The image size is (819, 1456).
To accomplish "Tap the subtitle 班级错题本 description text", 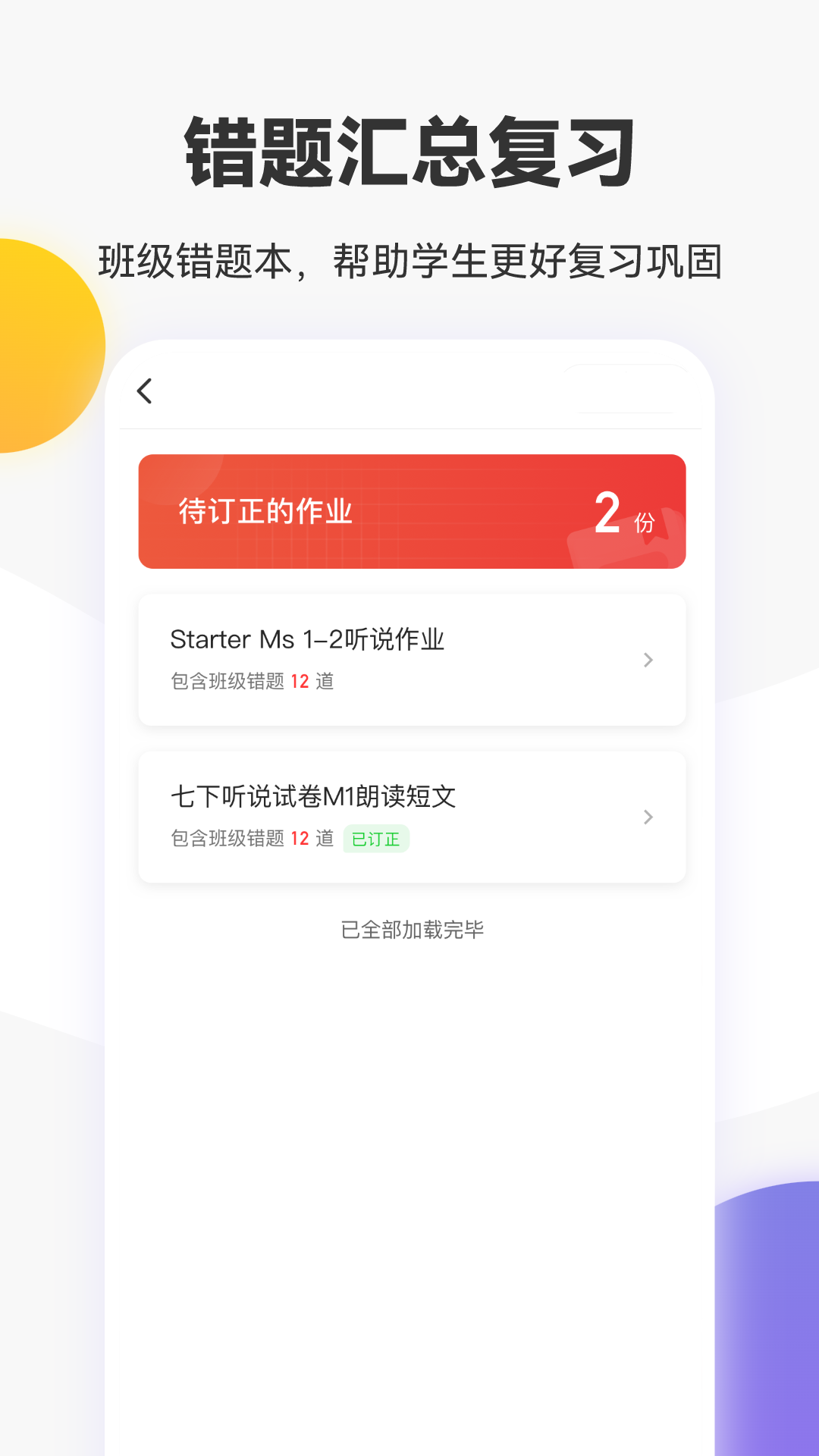I will (x=409, y=260).
